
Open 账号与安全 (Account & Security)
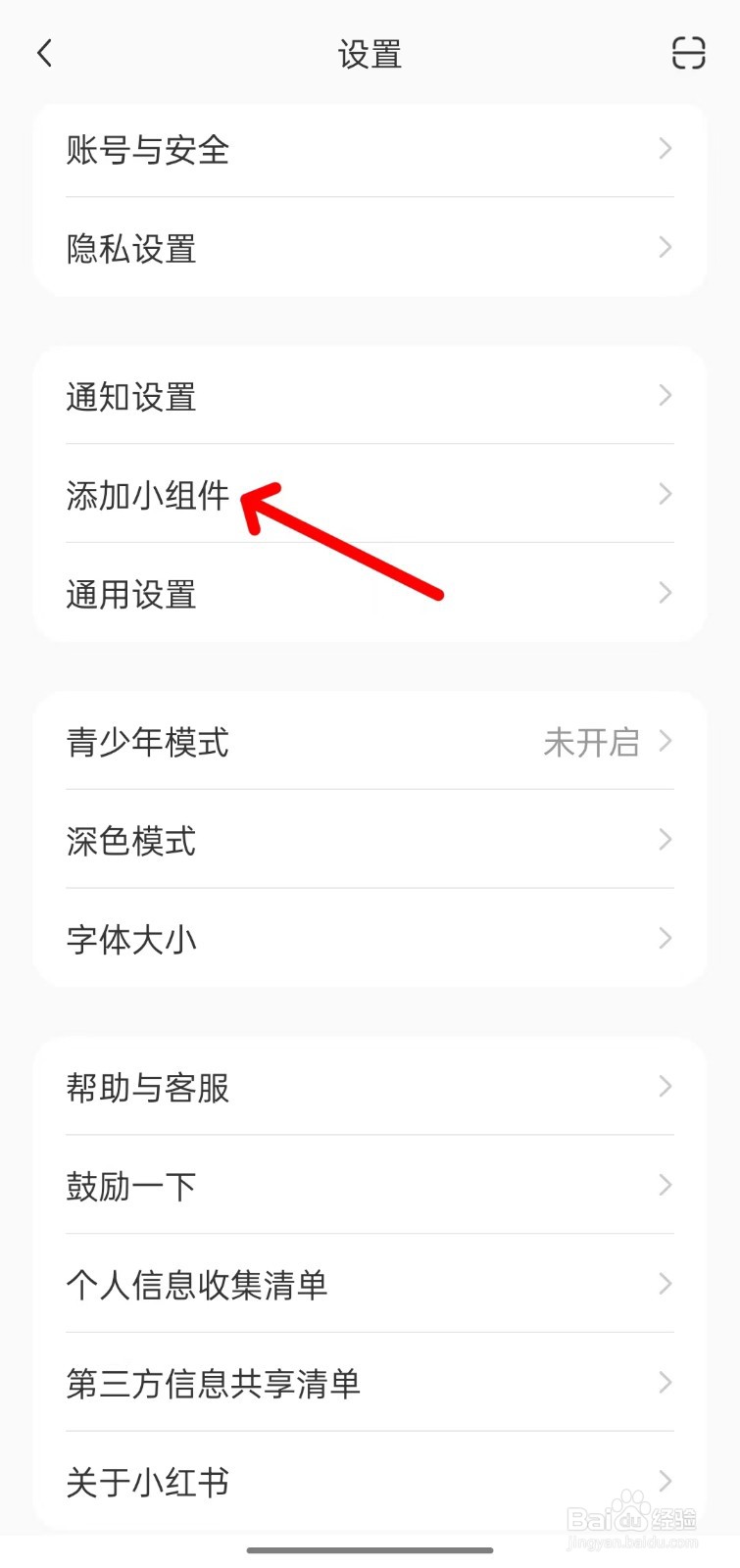coord(147,150)
